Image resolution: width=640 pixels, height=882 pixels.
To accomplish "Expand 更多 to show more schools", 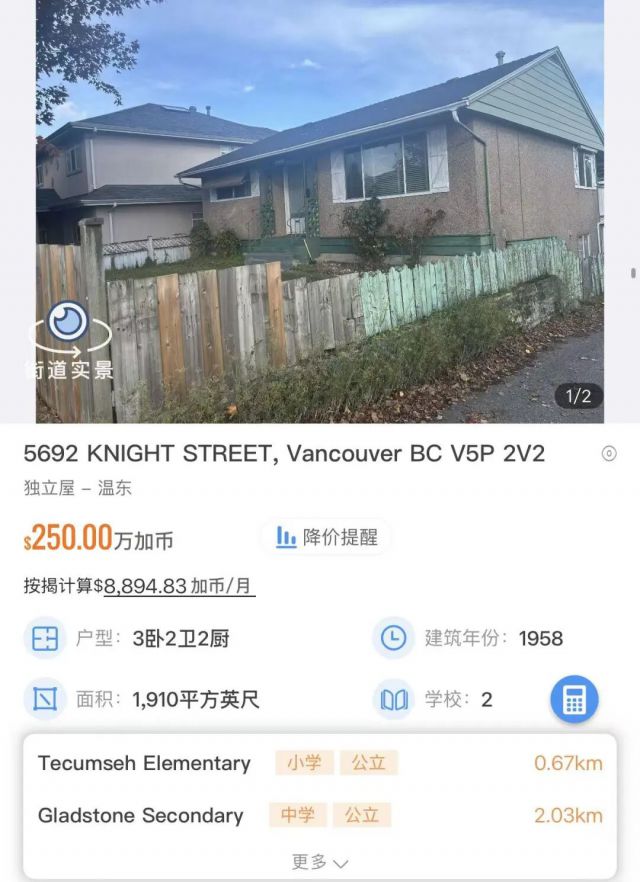I will pos(320,861).
